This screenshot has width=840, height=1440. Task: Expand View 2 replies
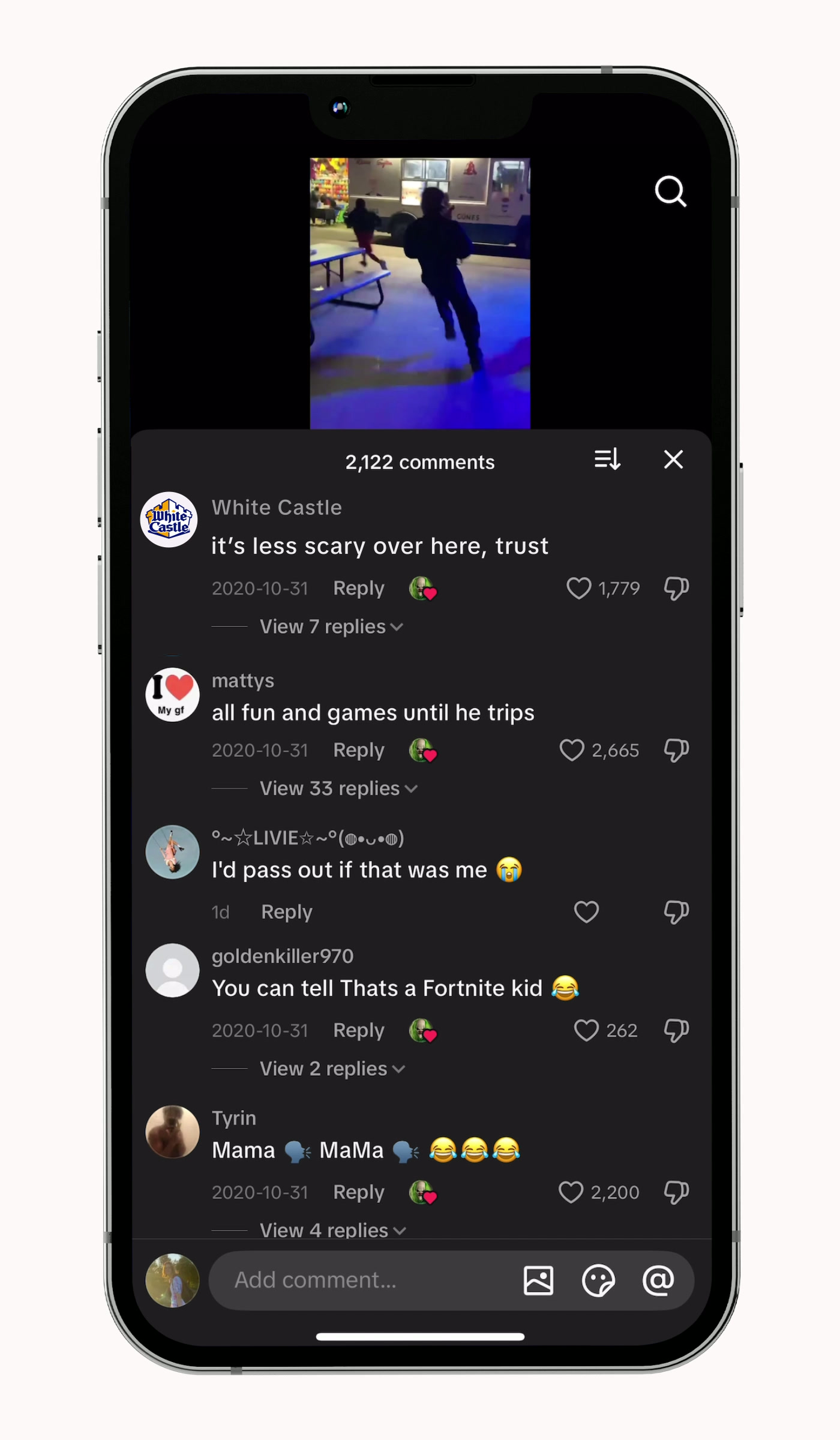pos(332,1069)
